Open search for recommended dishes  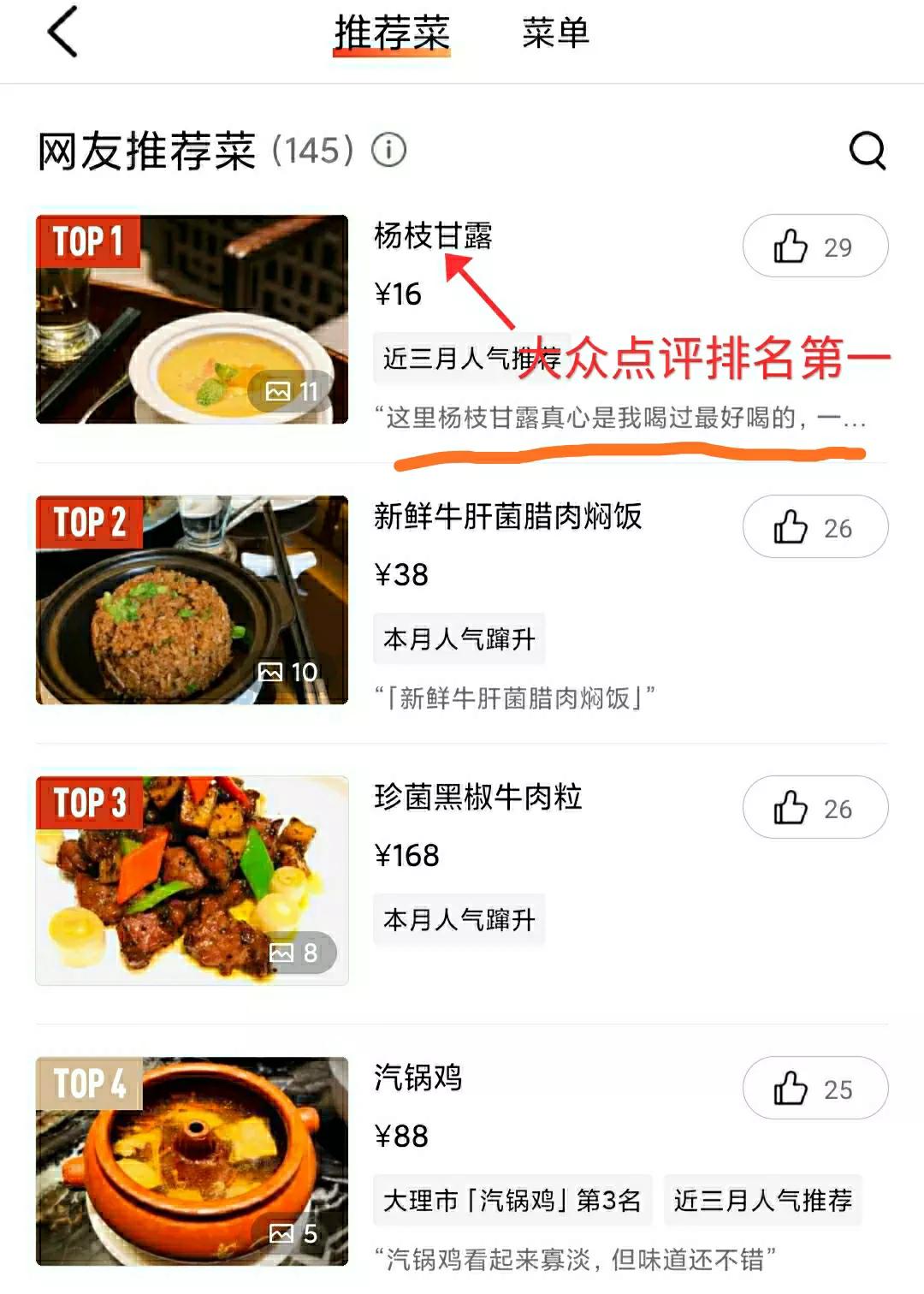click(x=867, y=151)
